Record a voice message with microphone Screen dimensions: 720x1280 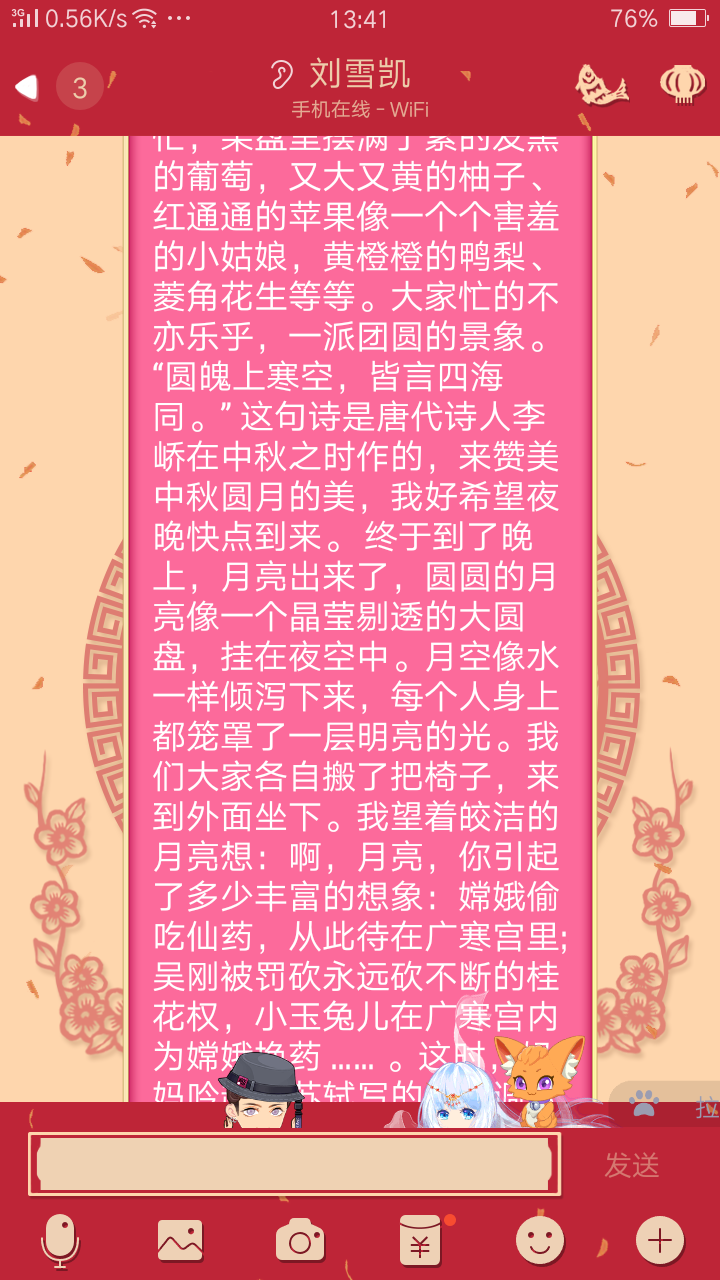click(x=60, y=1240)
